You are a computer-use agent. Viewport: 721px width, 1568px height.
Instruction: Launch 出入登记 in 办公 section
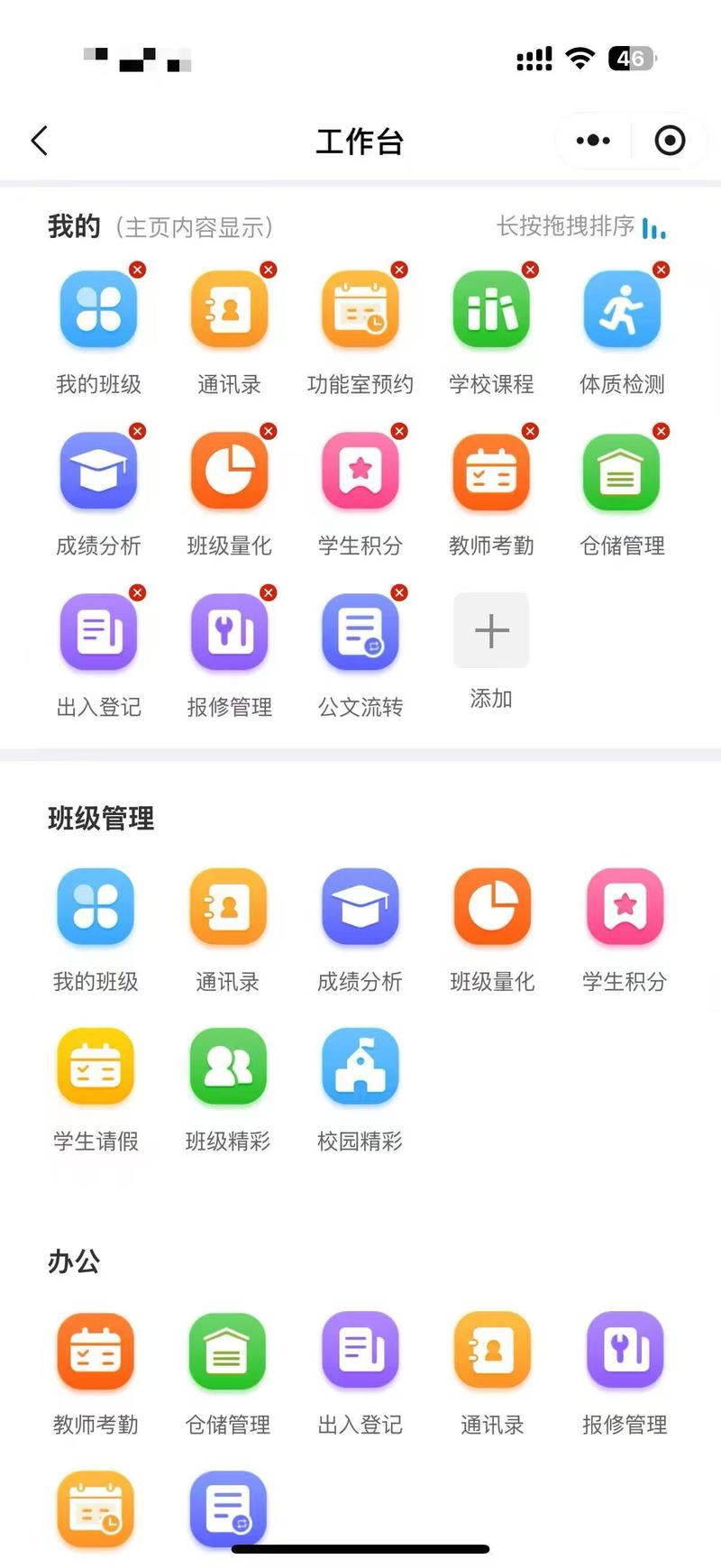360,1351
